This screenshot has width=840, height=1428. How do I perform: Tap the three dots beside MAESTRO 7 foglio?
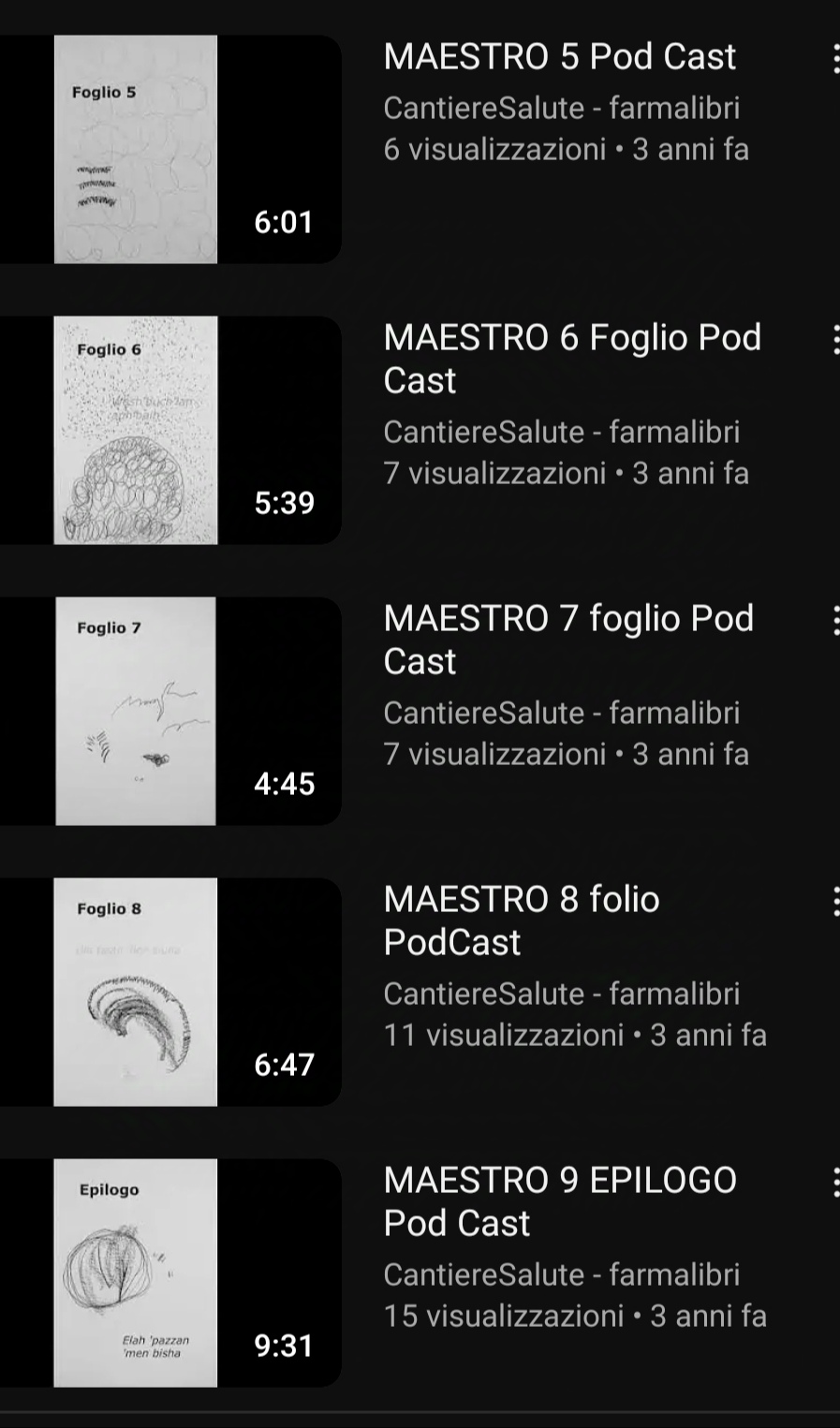coord(834,620)
